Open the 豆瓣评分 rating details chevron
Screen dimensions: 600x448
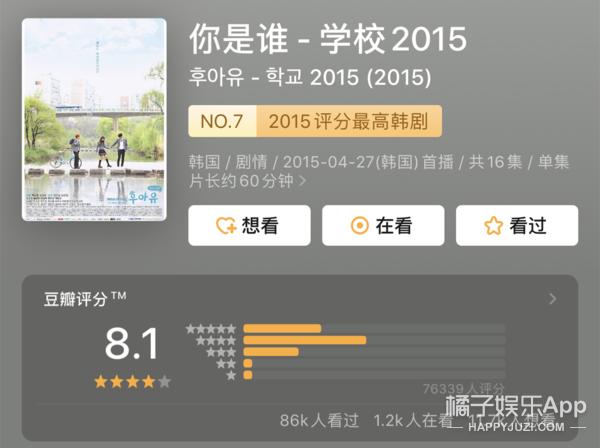click(x=553, y=298)
